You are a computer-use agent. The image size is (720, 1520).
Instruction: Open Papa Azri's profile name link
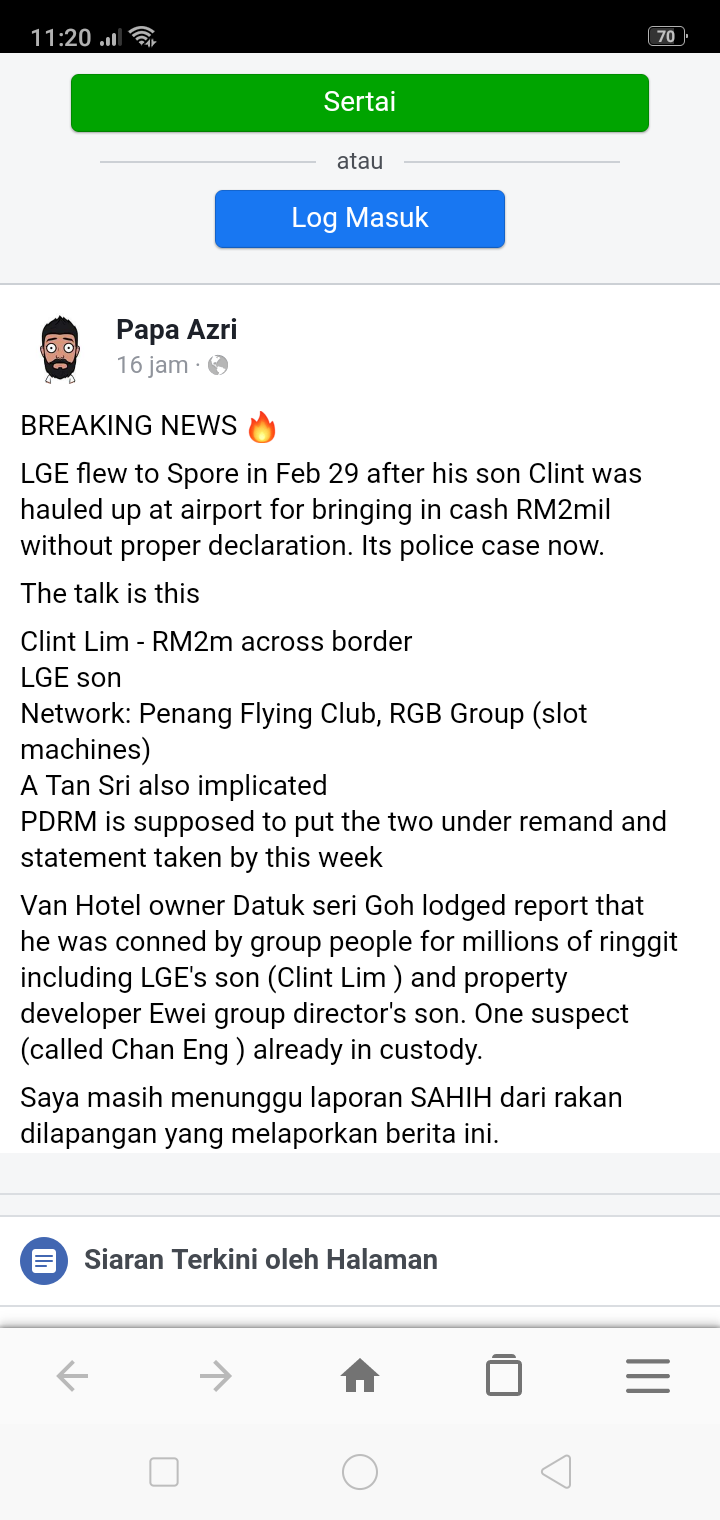coord(176,329)
